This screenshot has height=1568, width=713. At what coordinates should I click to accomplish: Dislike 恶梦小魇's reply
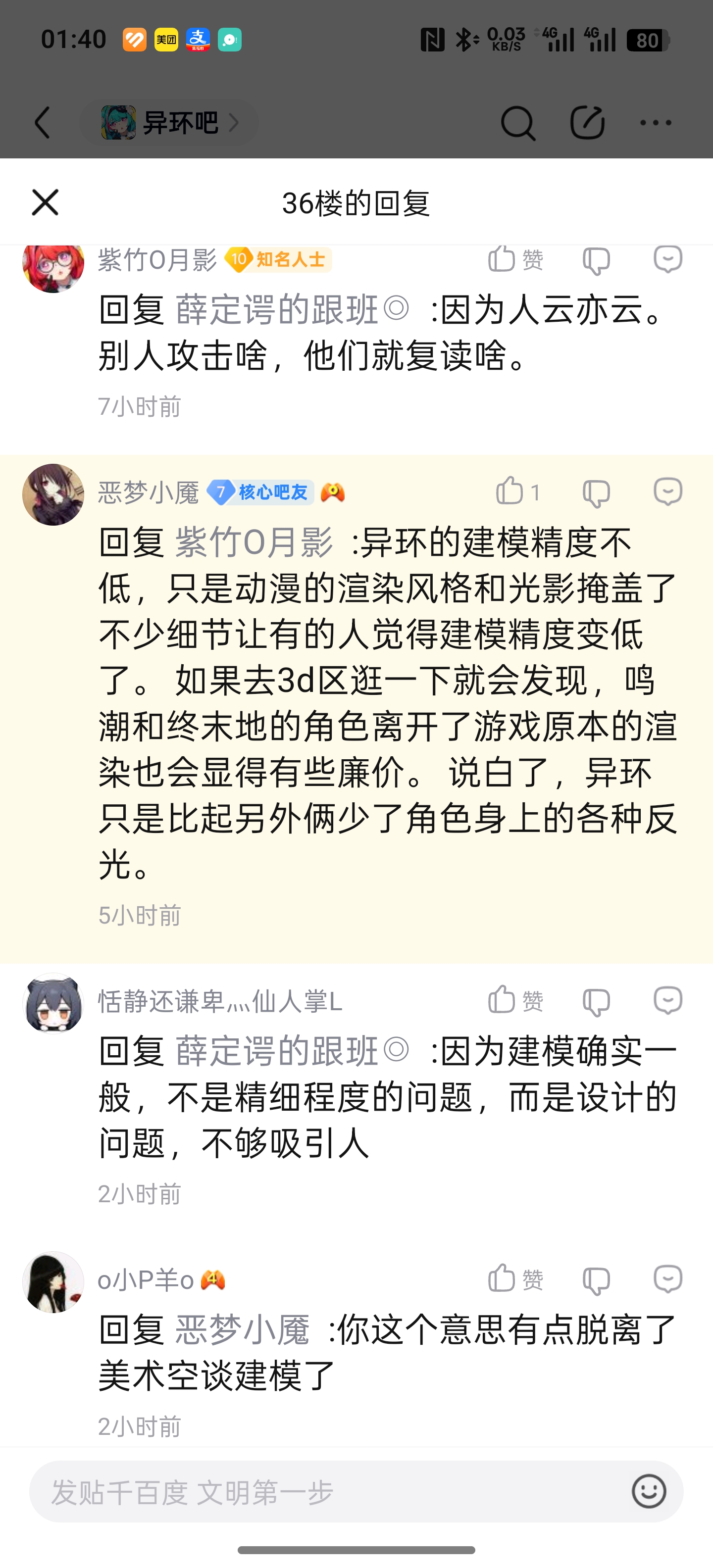[x=596, y=493]
